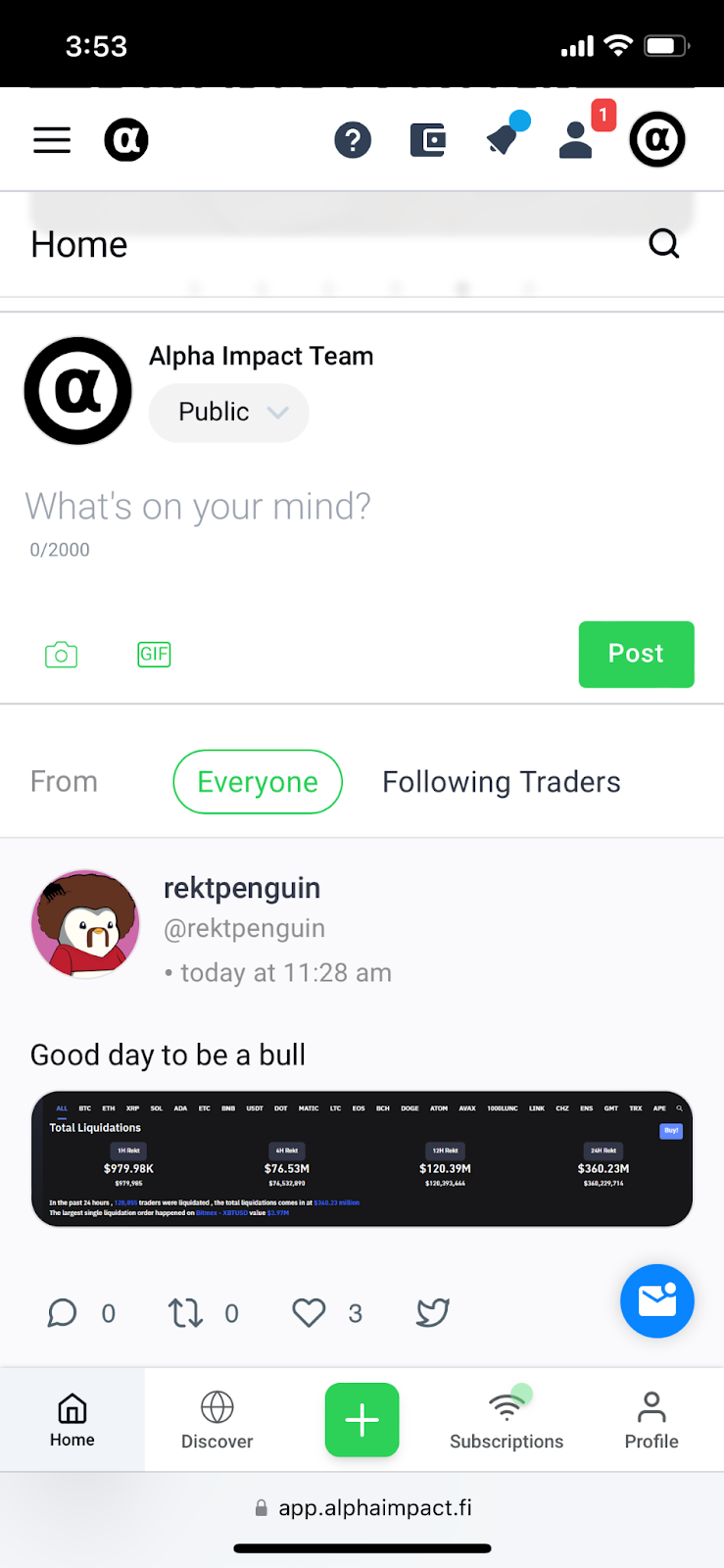Comment on rektpenguin's post
724x1568 pixels.
(63, 1312)
